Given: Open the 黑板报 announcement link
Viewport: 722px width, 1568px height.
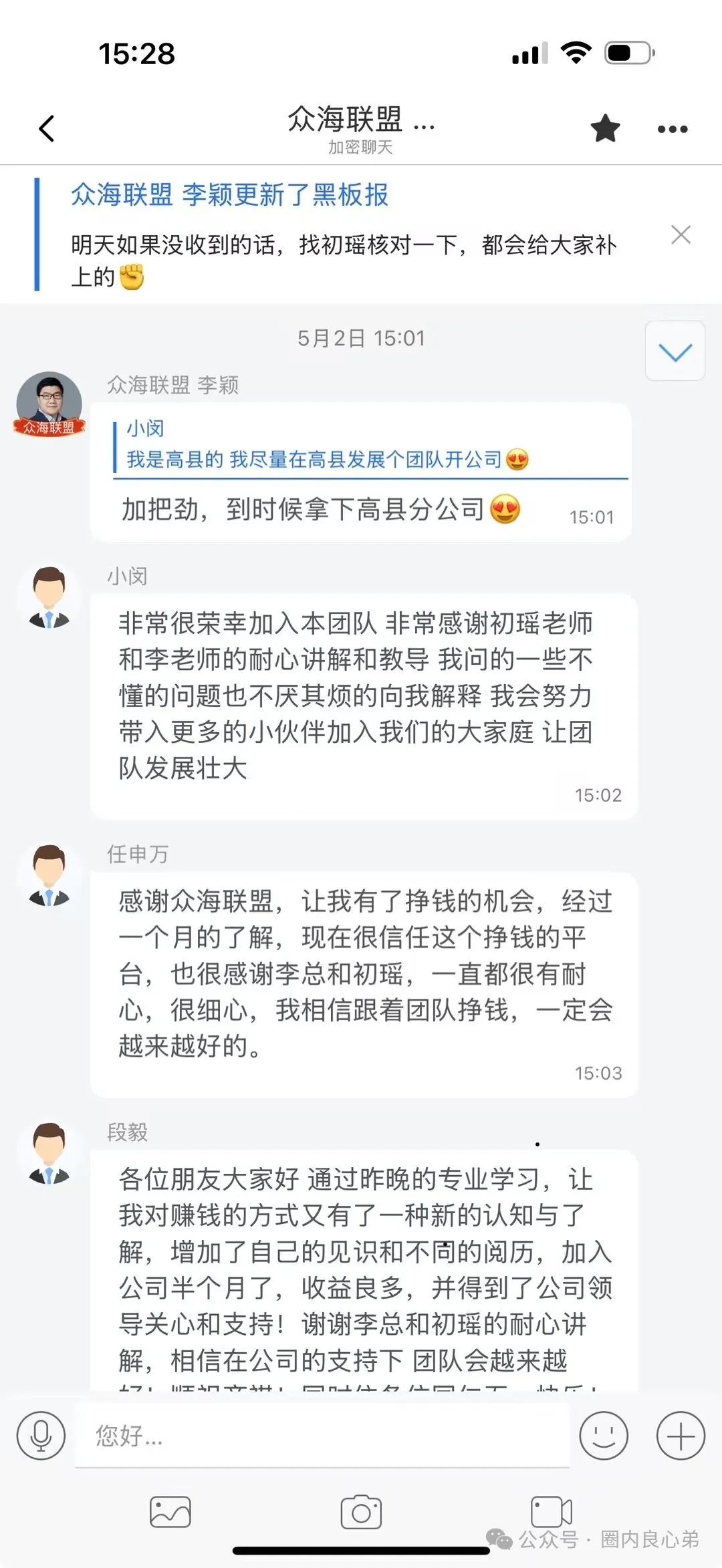Looking at the screenshot, I should tap(232, 194).
